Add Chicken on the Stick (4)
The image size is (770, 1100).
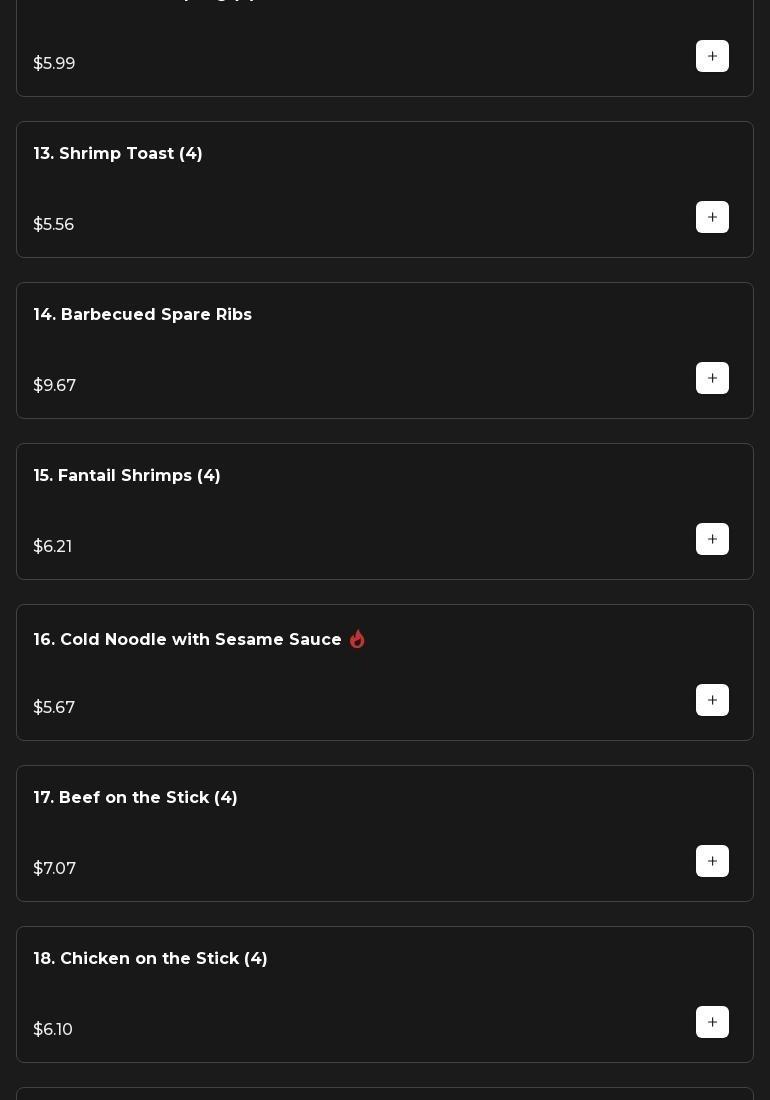click(712, 1022)
